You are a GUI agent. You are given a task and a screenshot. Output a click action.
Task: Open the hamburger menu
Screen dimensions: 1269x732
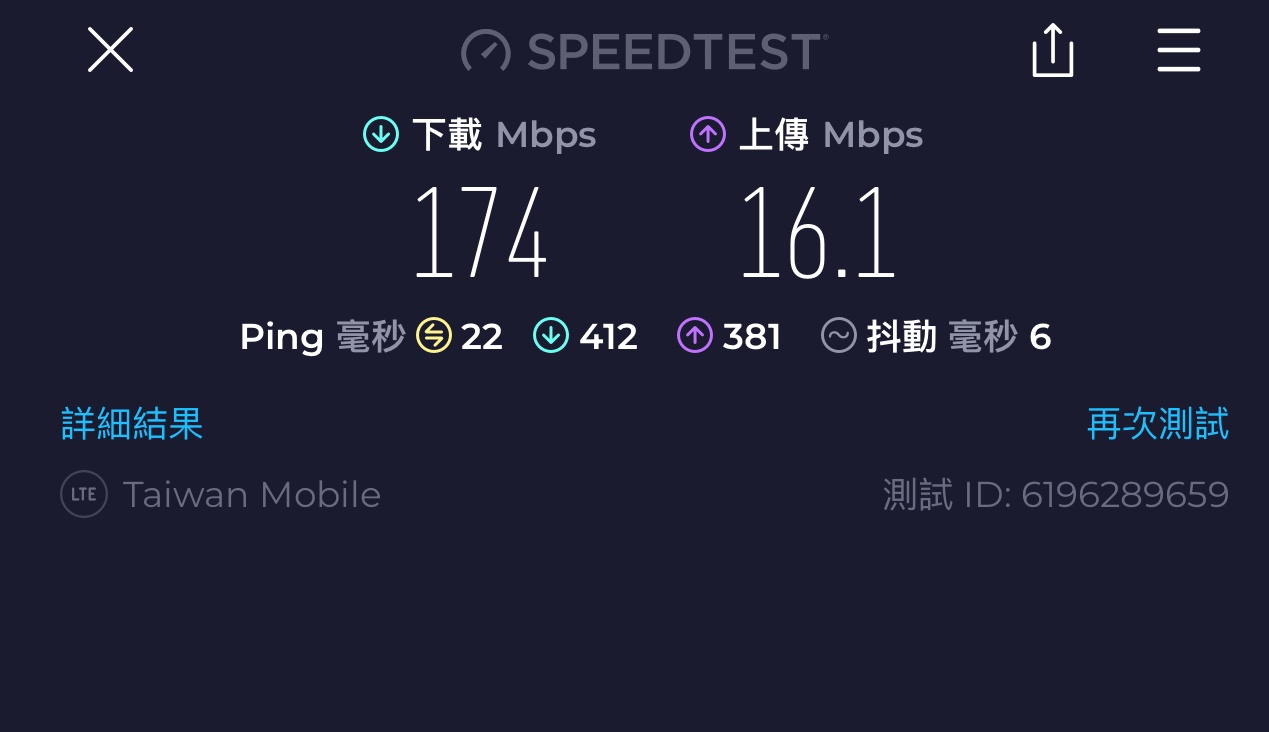click(x=1178, y=50)
